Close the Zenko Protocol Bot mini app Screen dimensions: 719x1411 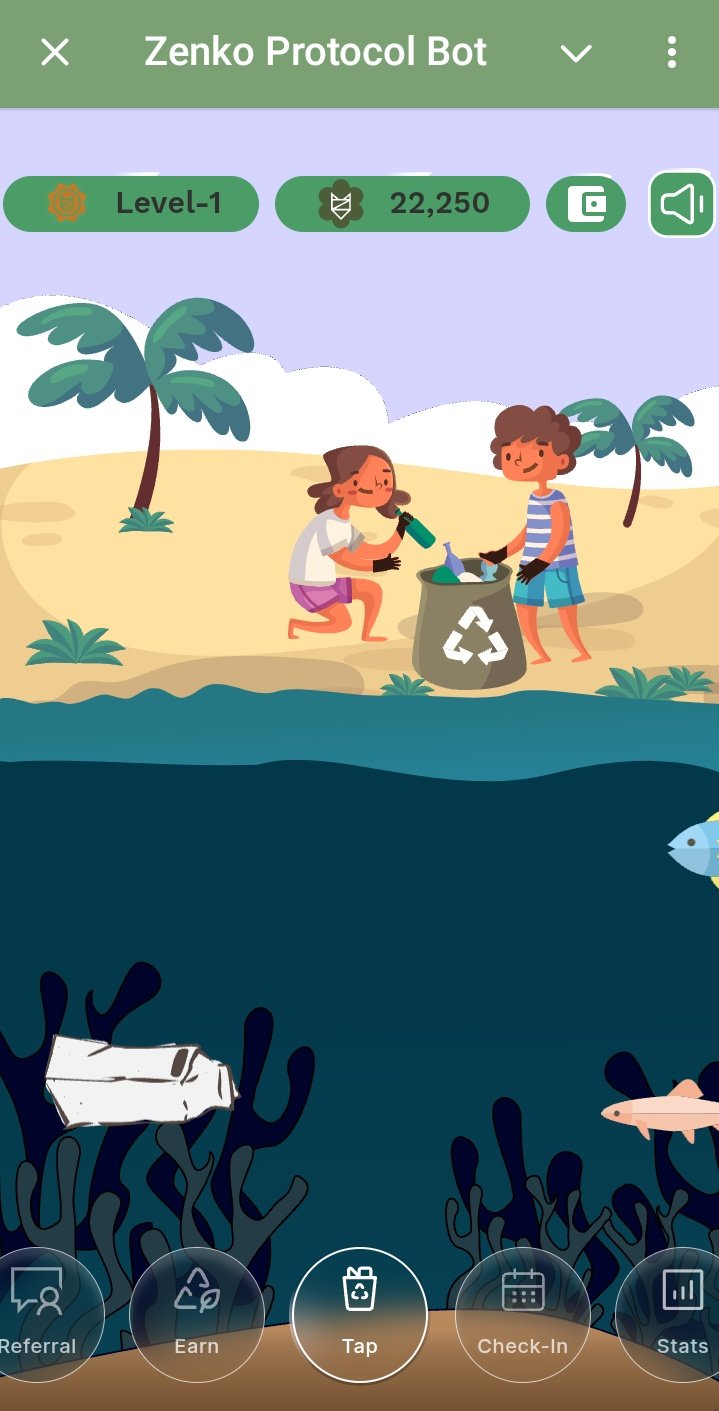coord(55,53)
